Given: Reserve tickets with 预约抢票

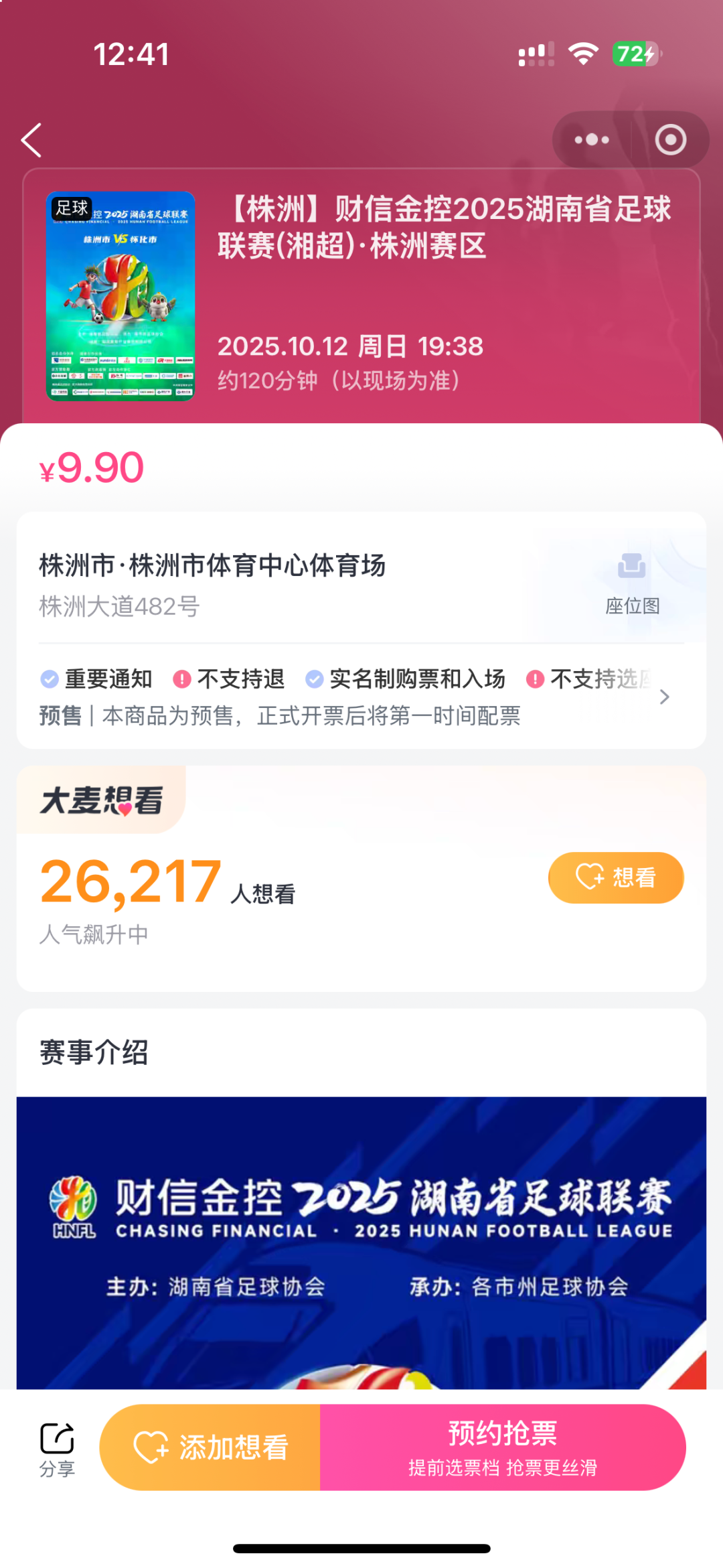Looking at the screenshot, I should [x=503, y=1447].
